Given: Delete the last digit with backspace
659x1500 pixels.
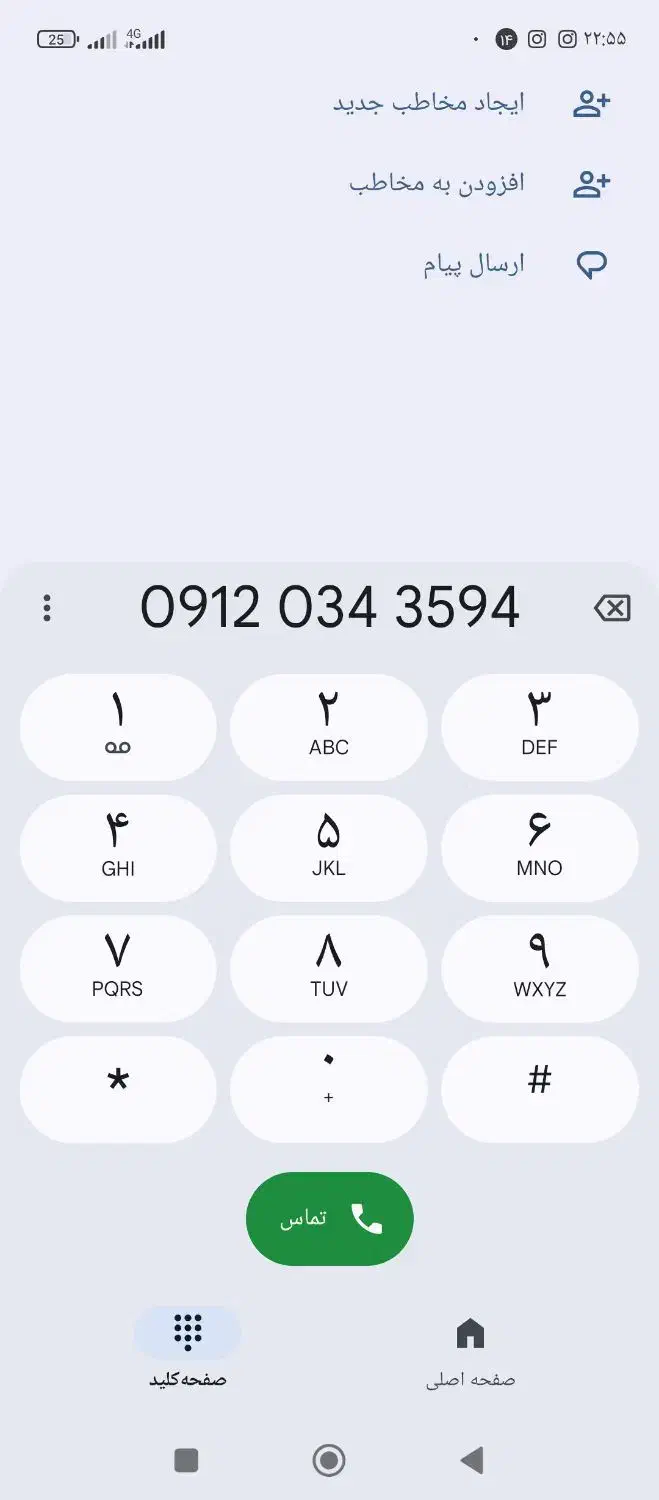Looking at the screenshot, I should click(612, 607).
